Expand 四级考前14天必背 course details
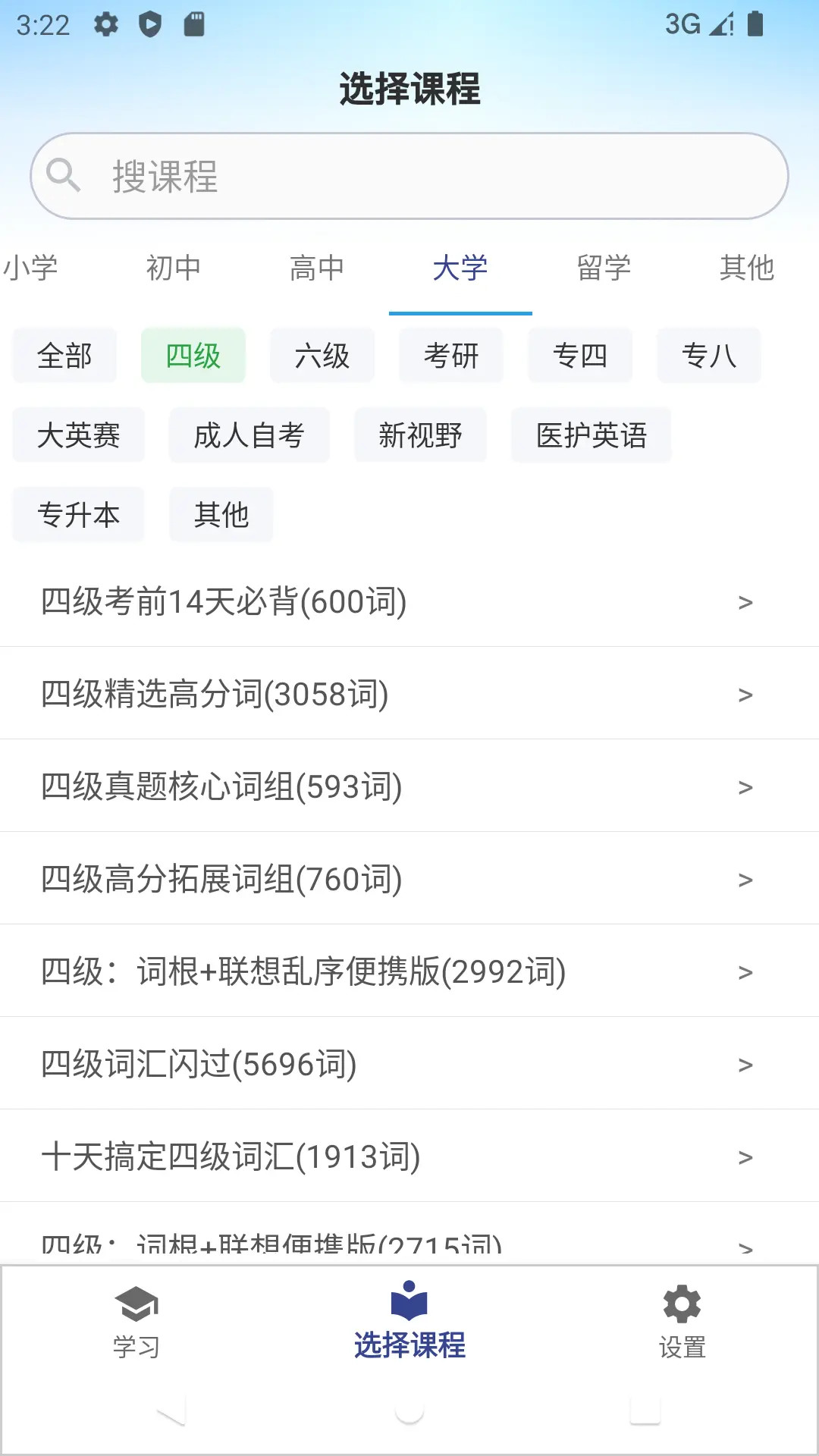Screen dimensions: 819x1456 pos(746,602)
